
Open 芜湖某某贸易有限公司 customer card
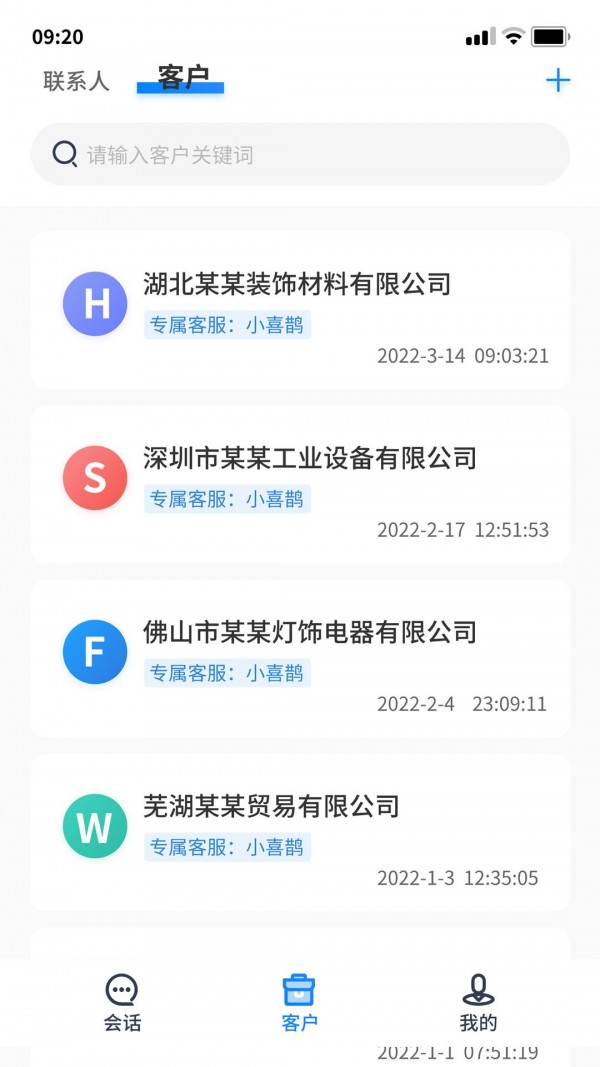[x=300, y=832]
